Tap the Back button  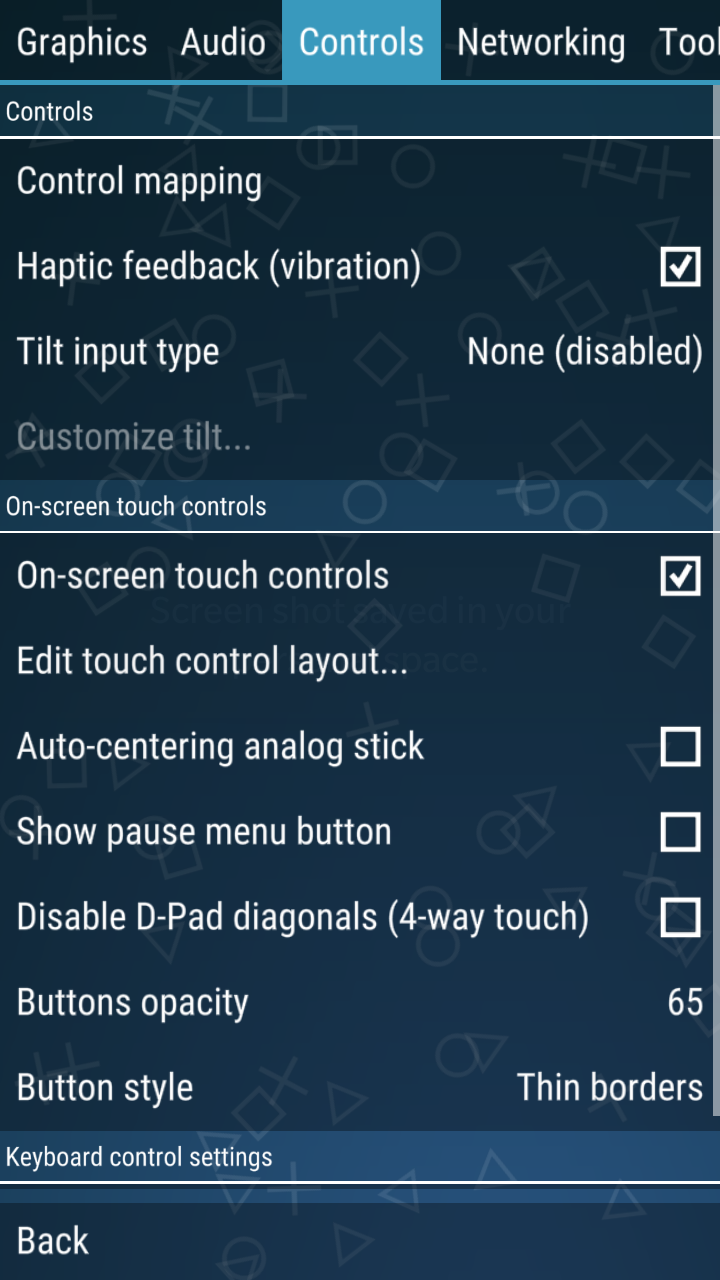(54, 1241)
